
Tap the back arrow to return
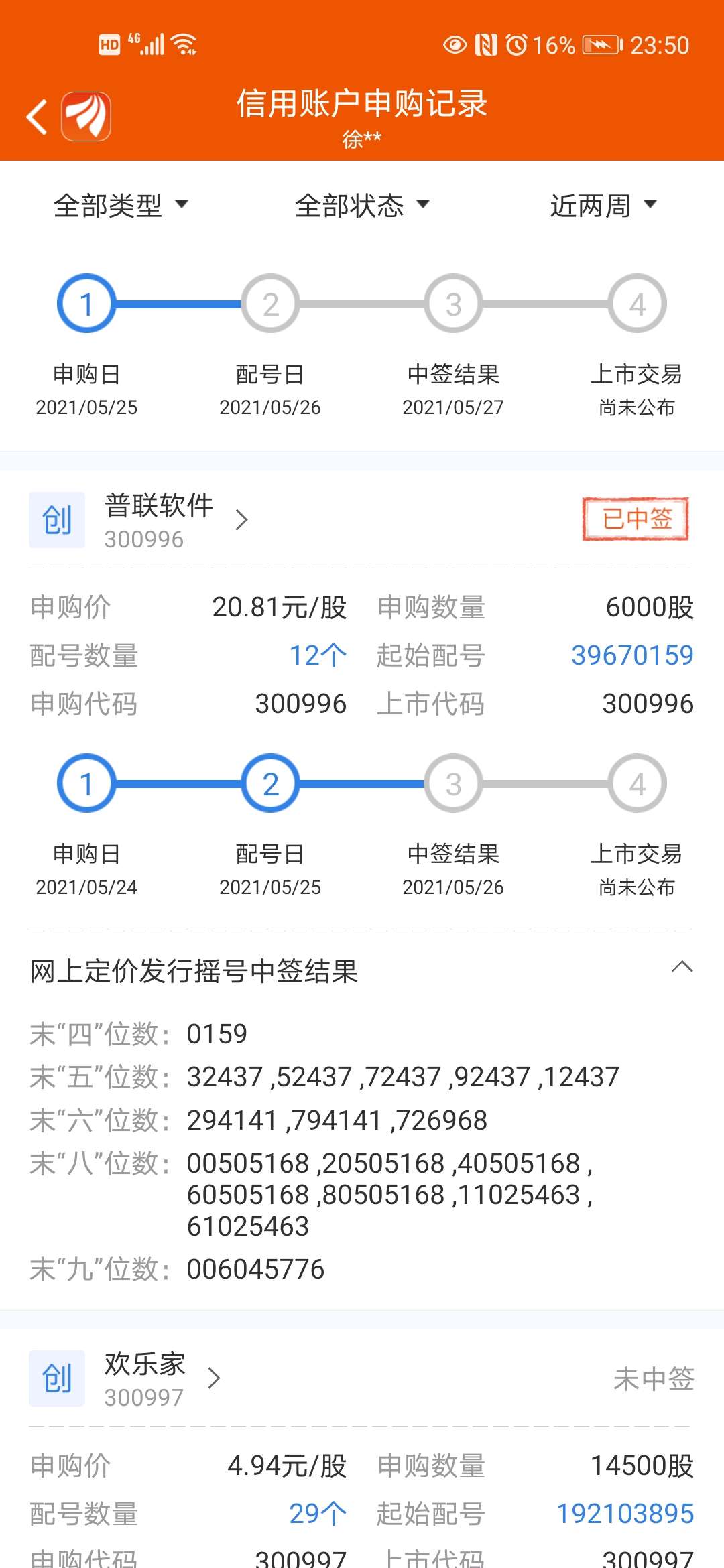(38, 115)
